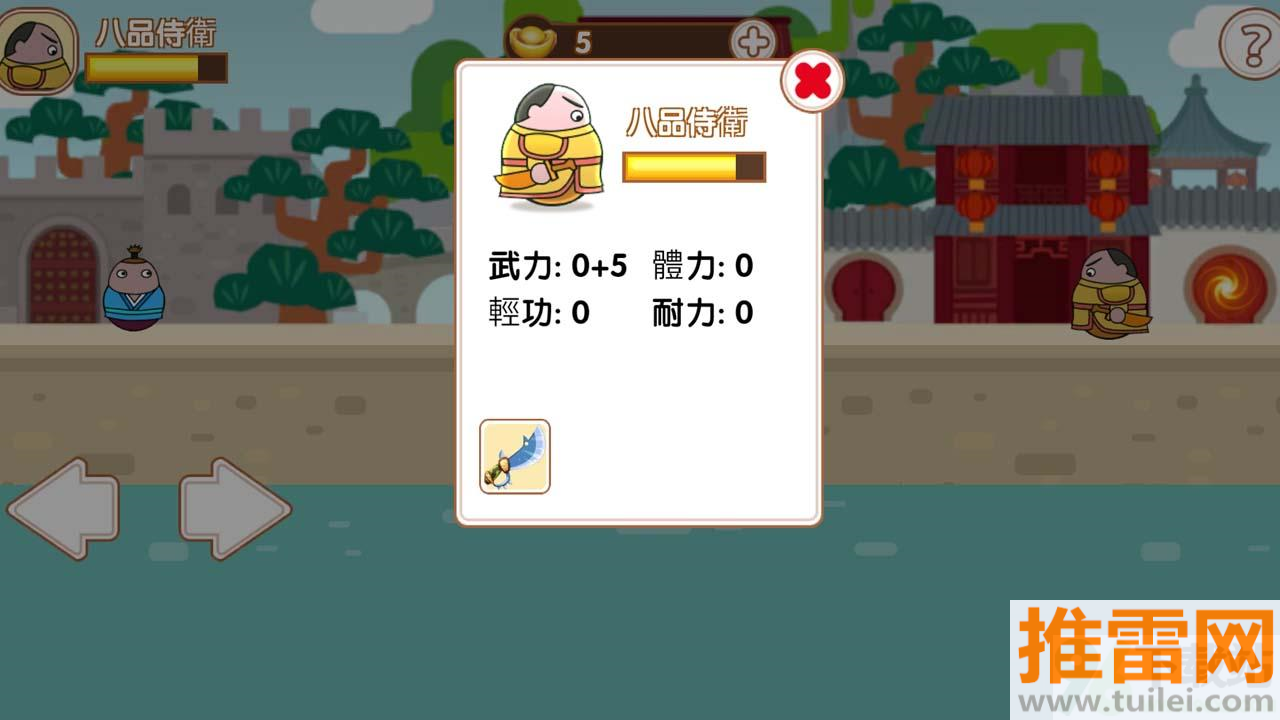1280x720 pixels.
Task: Move character right with the right arrow
Action: click(235, 508)
